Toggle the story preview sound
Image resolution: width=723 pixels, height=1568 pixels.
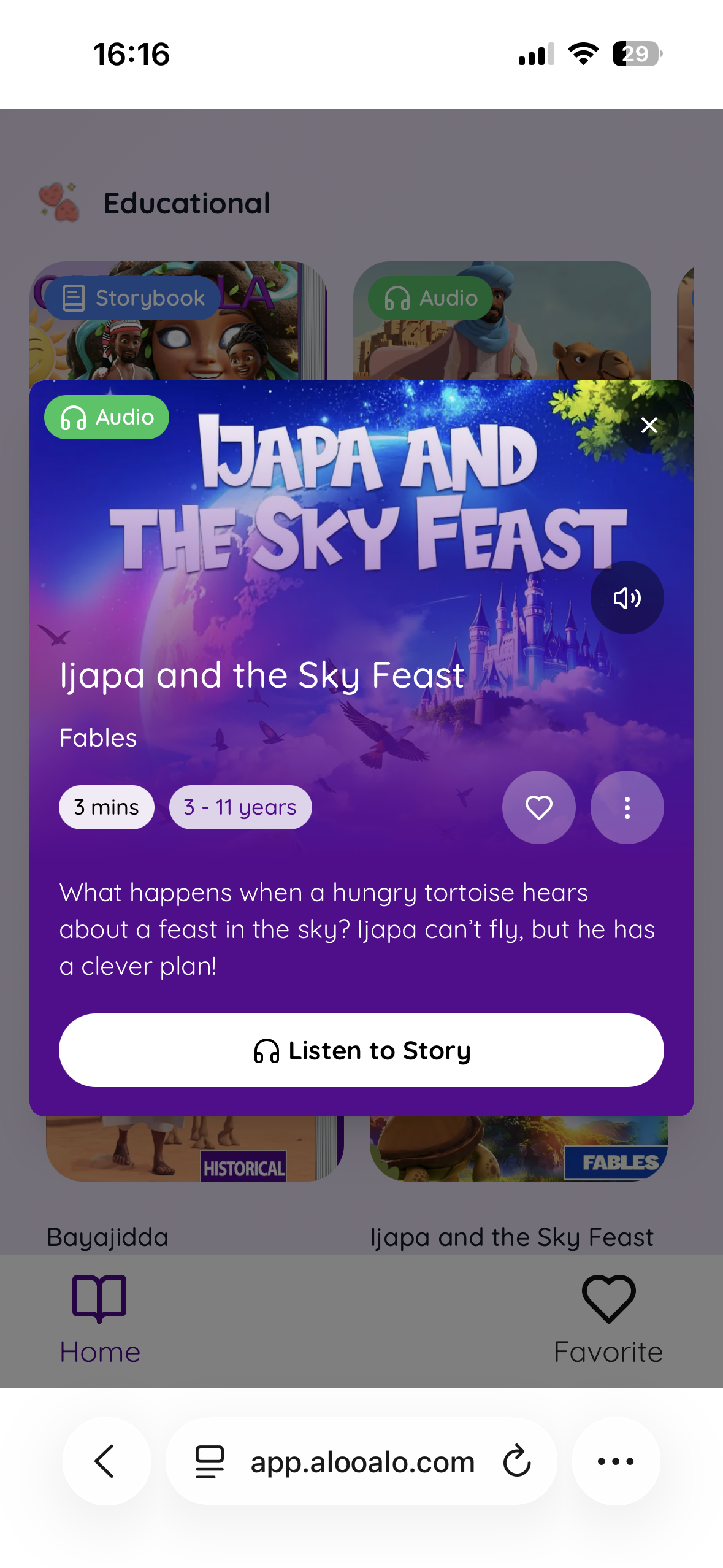point(627,598)
